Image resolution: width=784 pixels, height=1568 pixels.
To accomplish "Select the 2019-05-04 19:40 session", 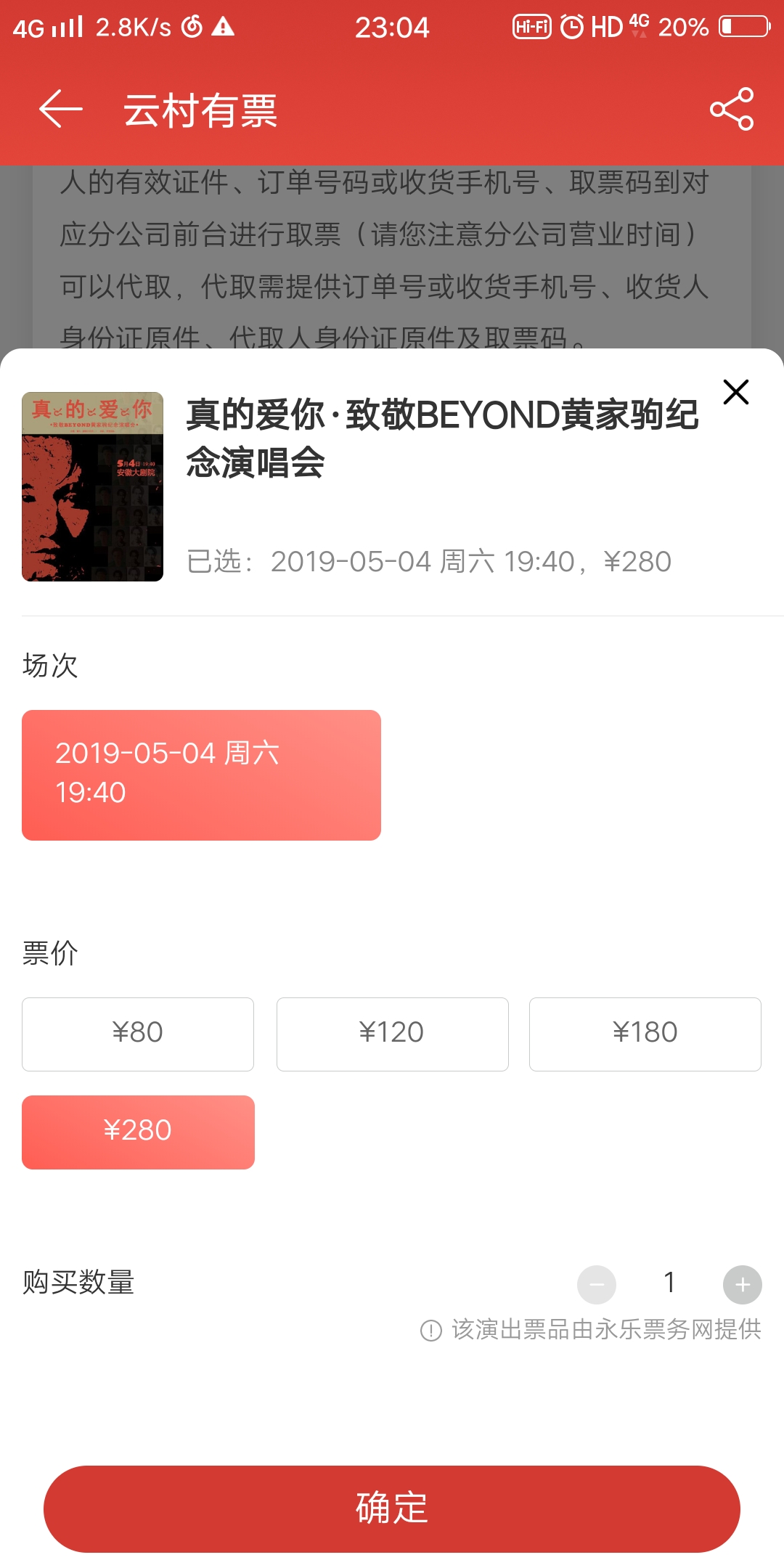I will tap(201, 775).
